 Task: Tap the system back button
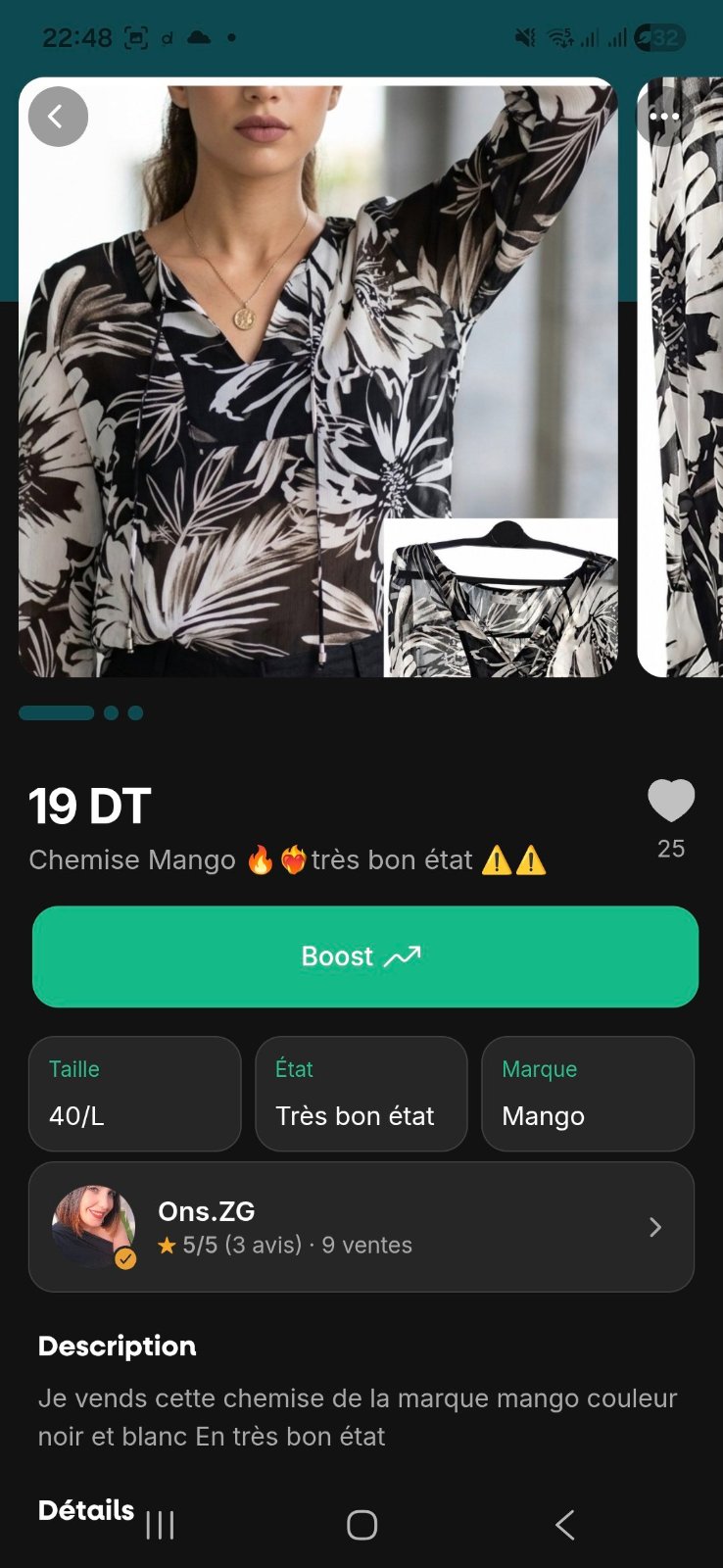[564, 1525]
